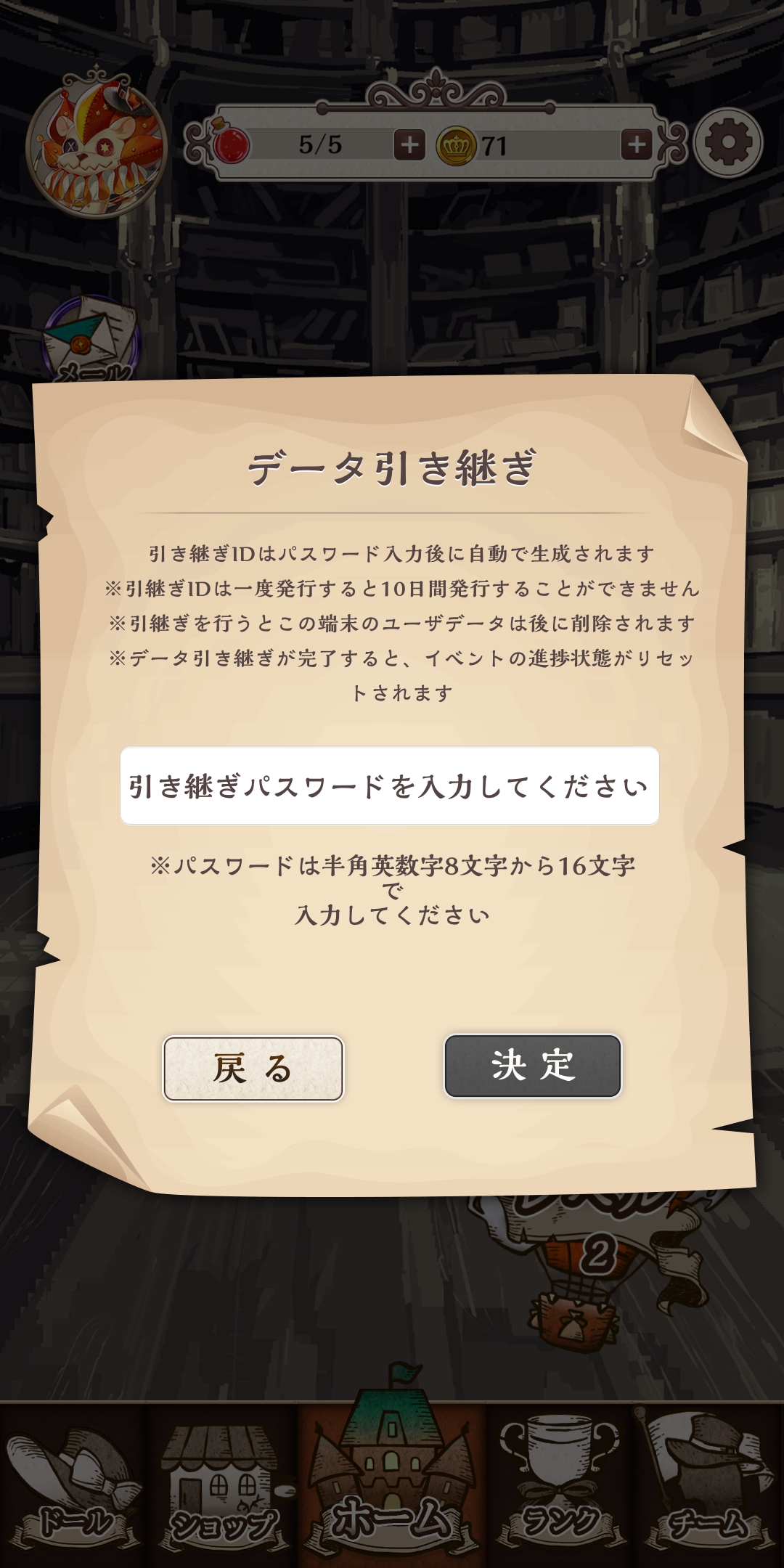This screenshot has width=784, height=1568.
Task: Tap the 引き継ぎパスワード input field
Action: coord(390,785)
